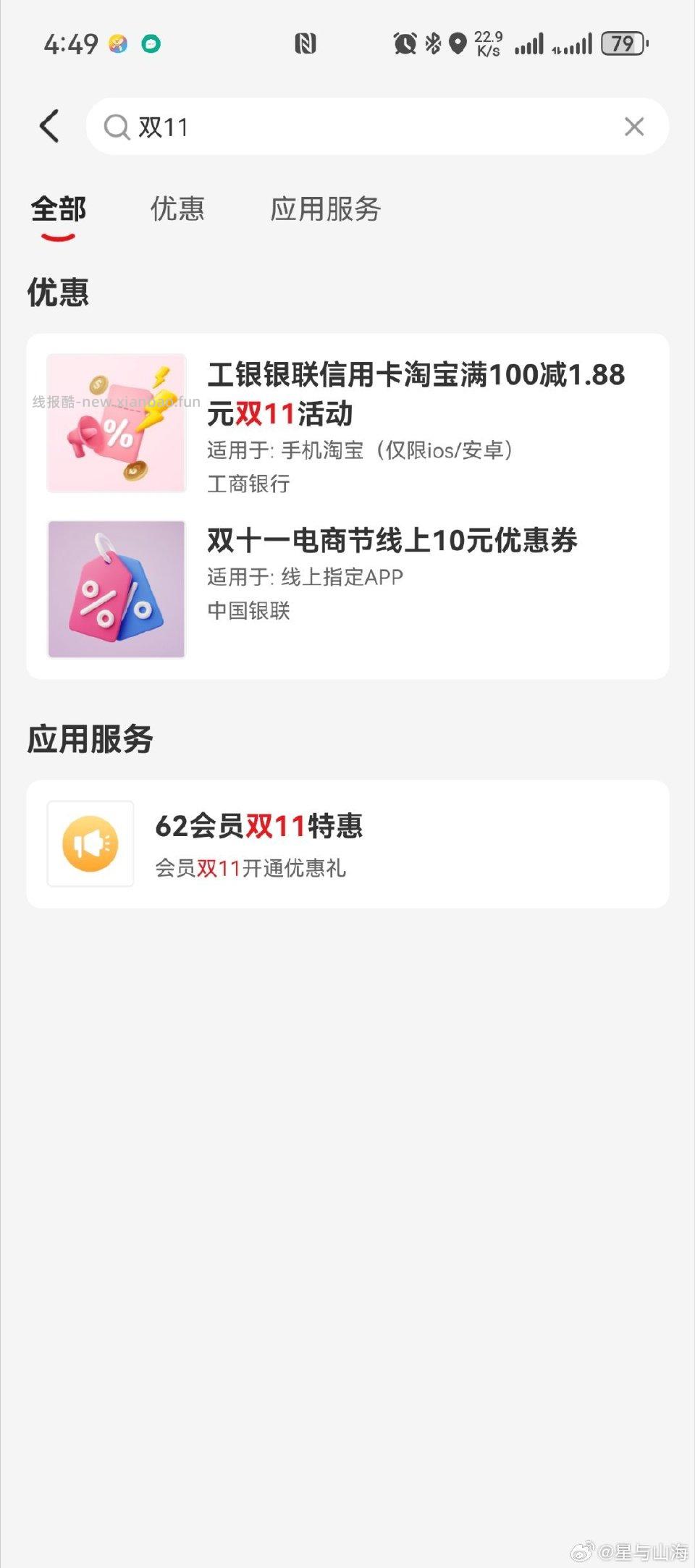The image size is (695, 1568).
Task: Tap the pink coupon artwork of the 工银银联 offer
Action: coord(117,423)
